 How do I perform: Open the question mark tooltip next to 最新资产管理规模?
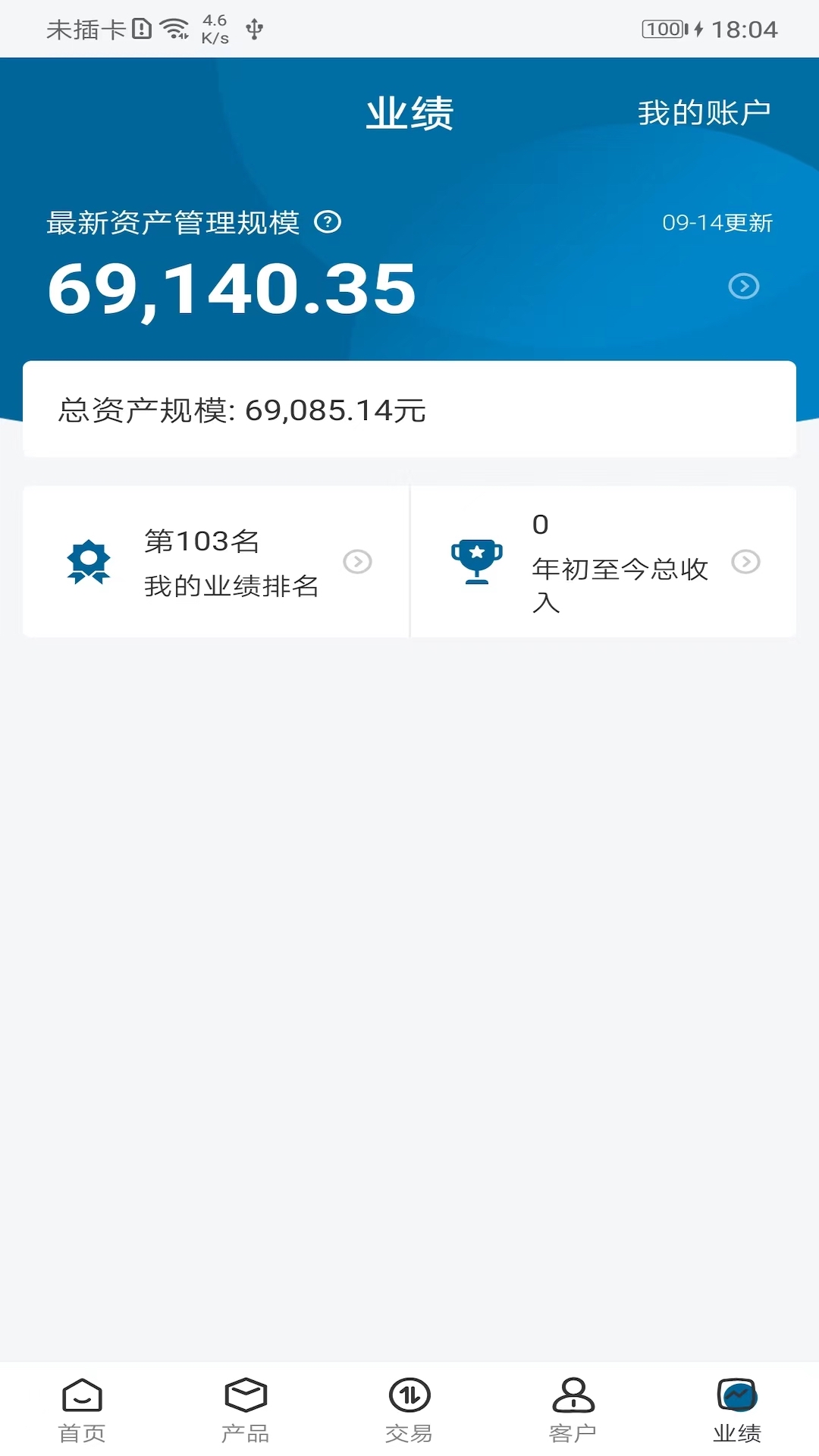click(x=328, y=224)
